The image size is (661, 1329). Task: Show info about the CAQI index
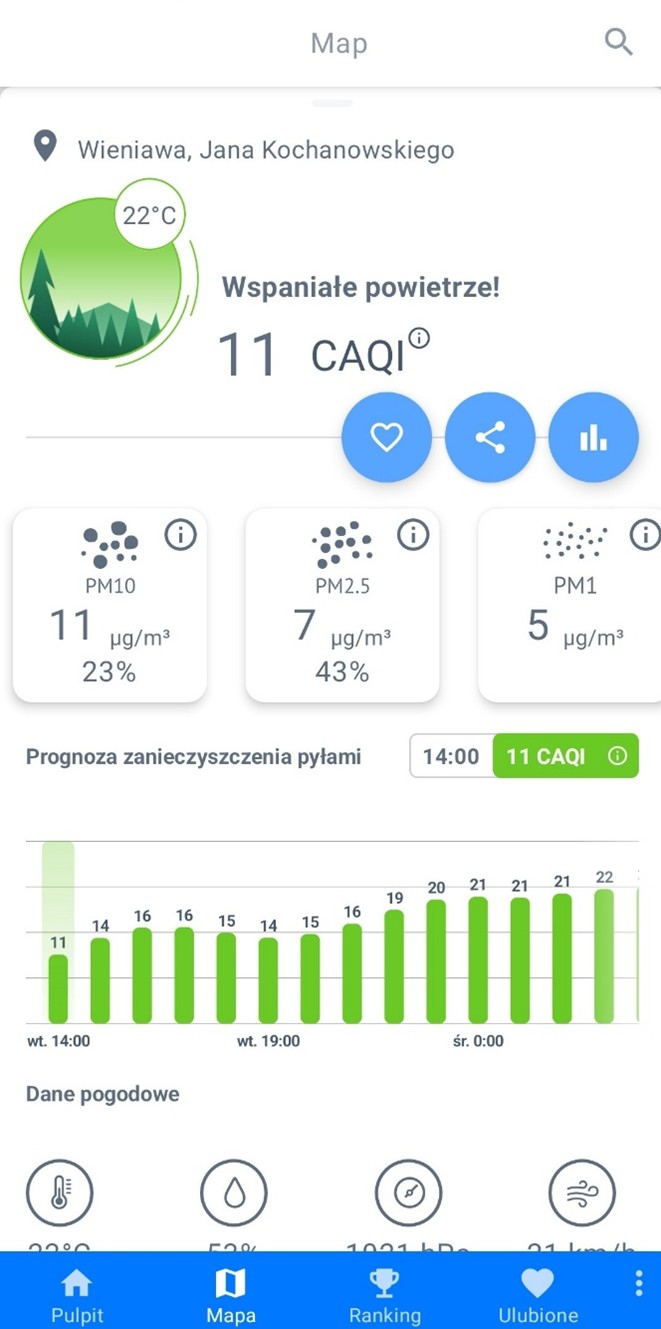(x=419, y=338)
